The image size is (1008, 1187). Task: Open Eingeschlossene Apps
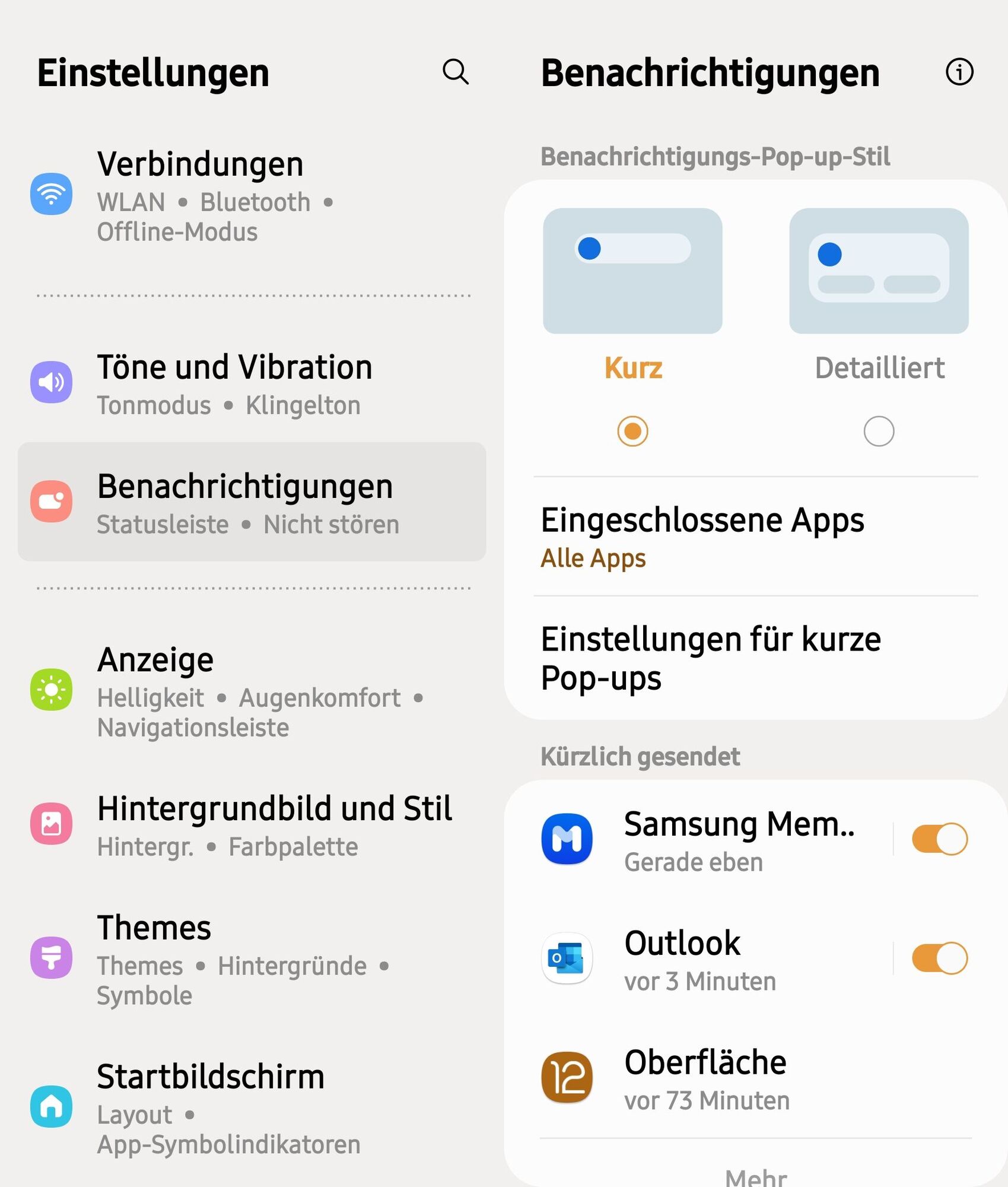(x=755, y=537)
